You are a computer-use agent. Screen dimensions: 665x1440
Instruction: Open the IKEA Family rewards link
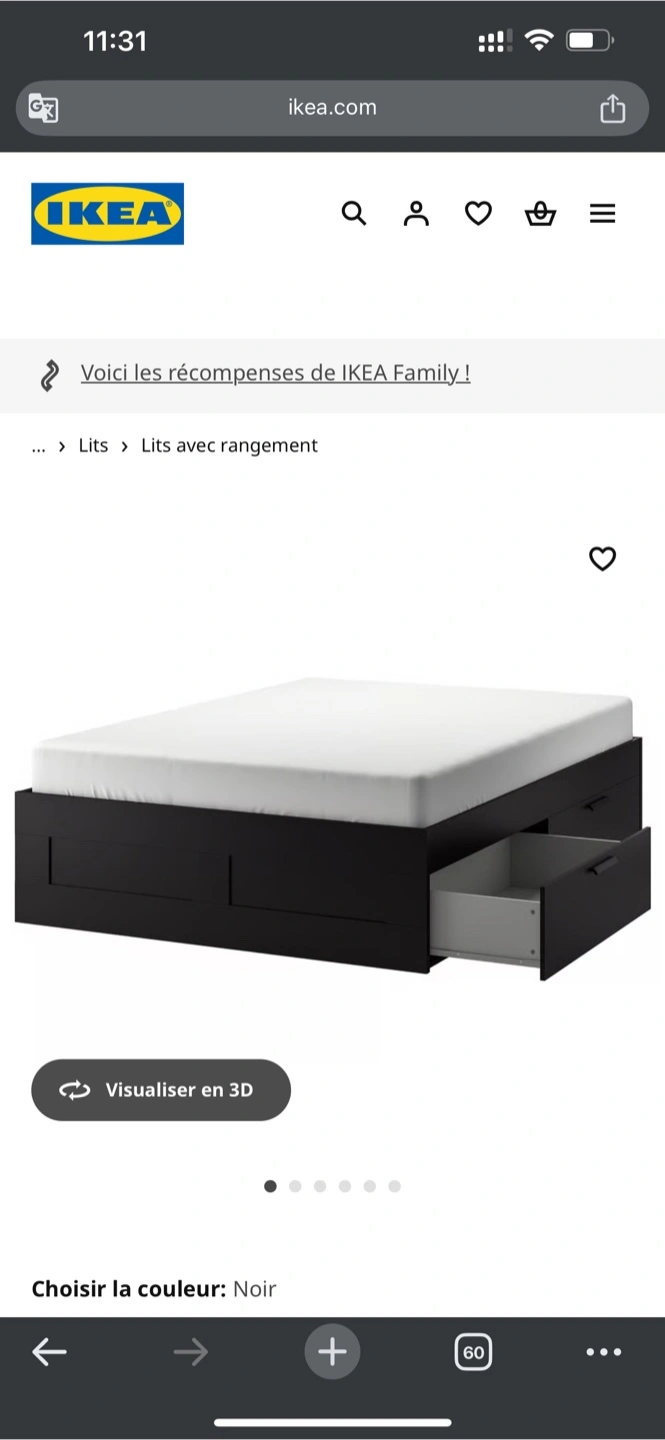click(275, 373)
